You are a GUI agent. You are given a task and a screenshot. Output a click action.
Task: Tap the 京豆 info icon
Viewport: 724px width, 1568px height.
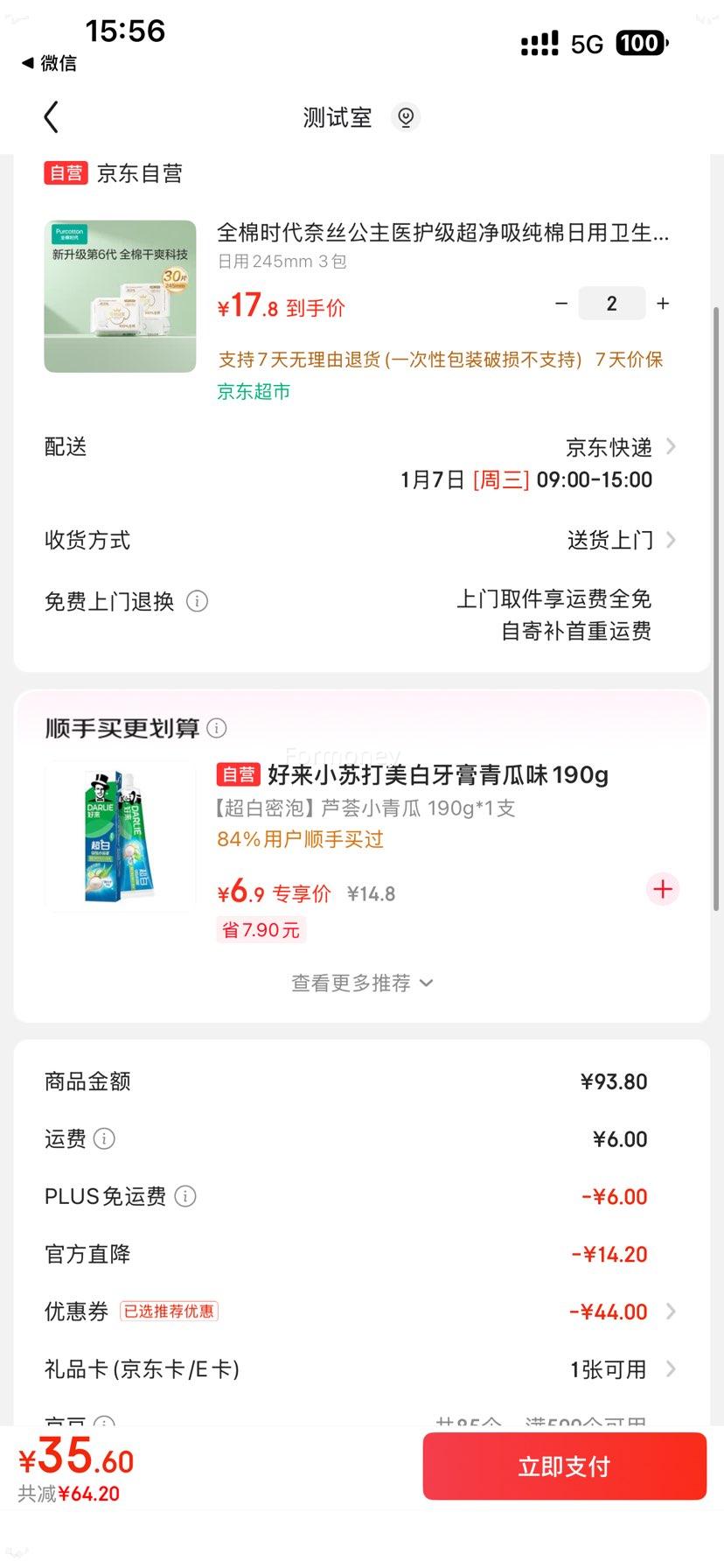(x=105, y=1424)
